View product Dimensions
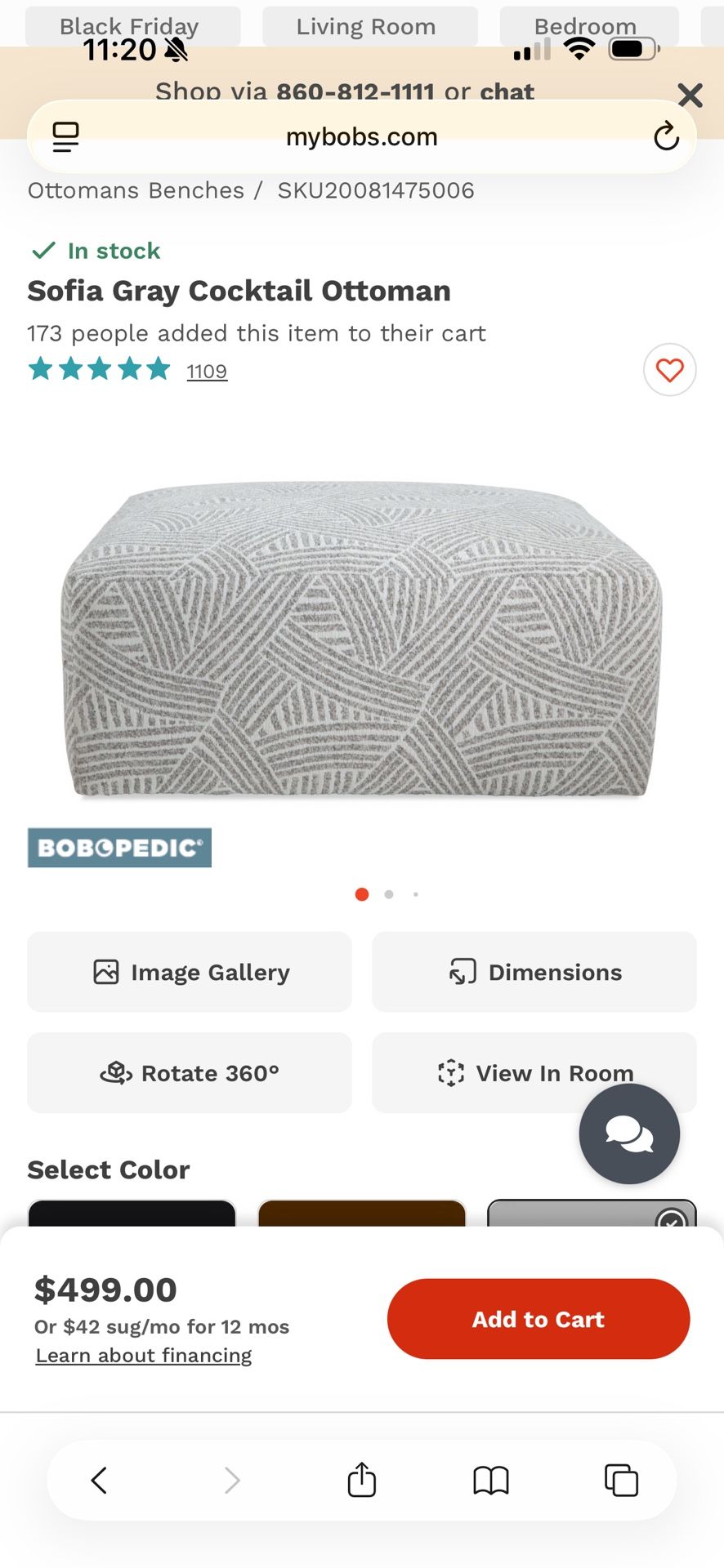This screenshot has height=1568, width=724. point(534,972)
